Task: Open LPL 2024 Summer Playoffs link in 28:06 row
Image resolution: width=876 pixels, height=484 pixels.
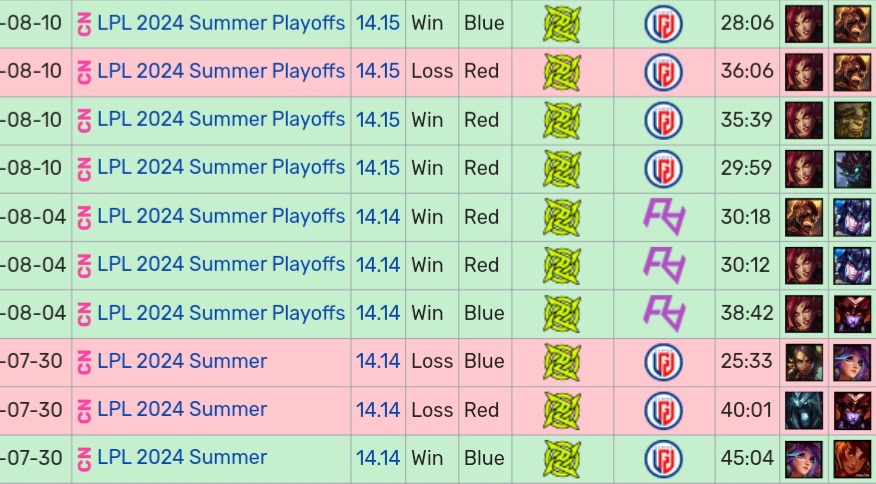Action: click(x=220, y=23)
